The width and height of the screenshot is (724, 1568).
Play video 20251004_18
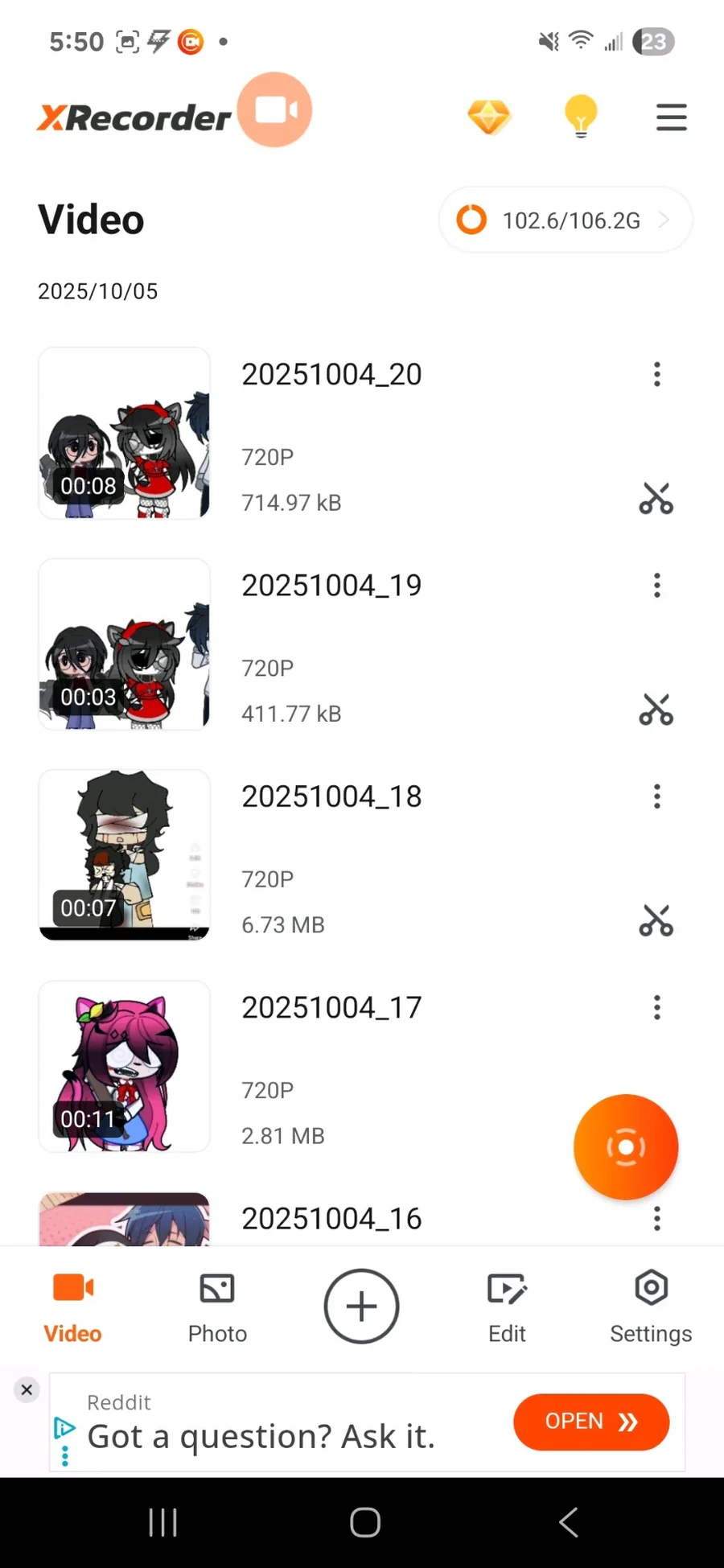125,855
